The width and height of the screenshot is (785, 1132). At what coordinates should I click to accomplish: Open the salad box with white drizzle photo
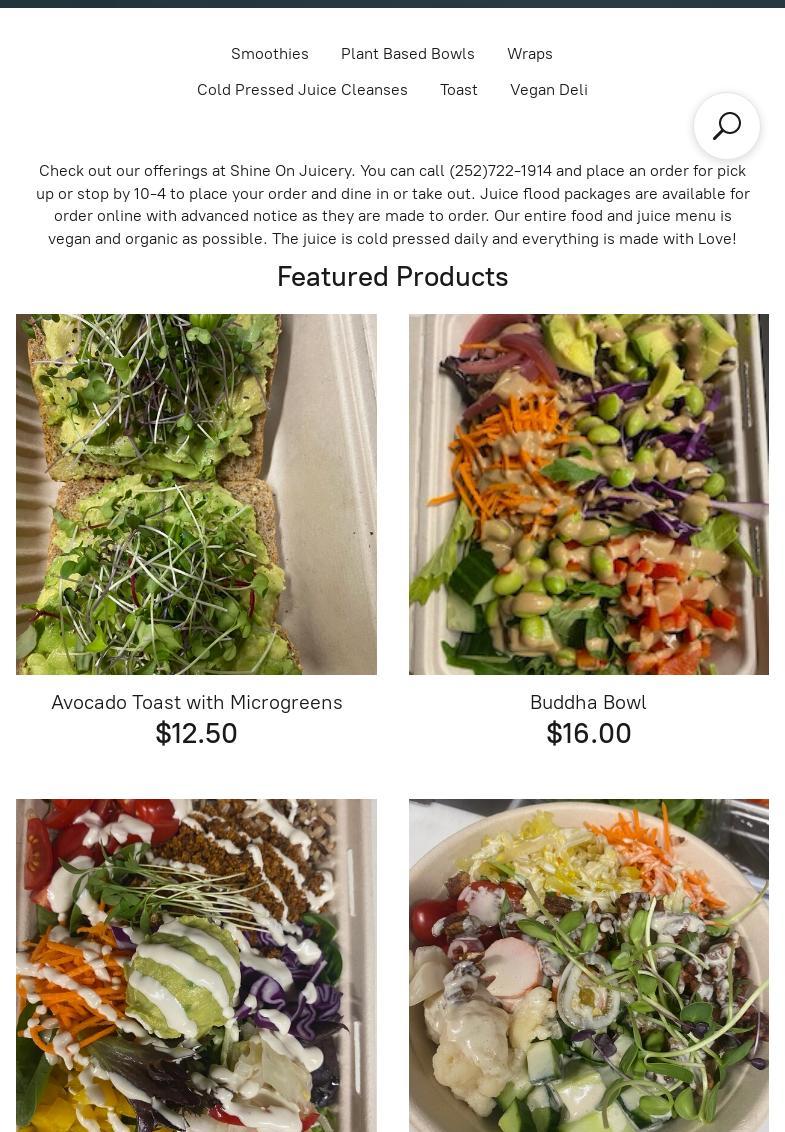196,965
